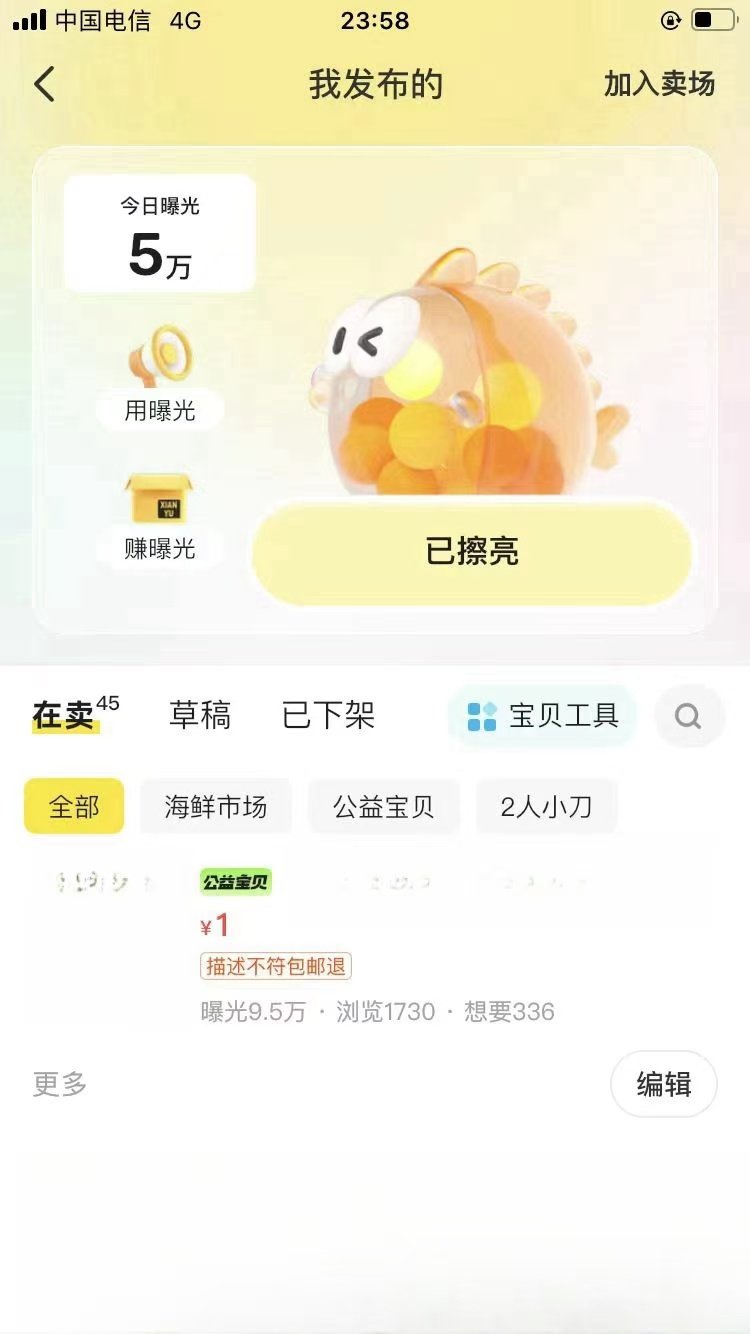Tap 加入卖场 in the header

[659, 85]
